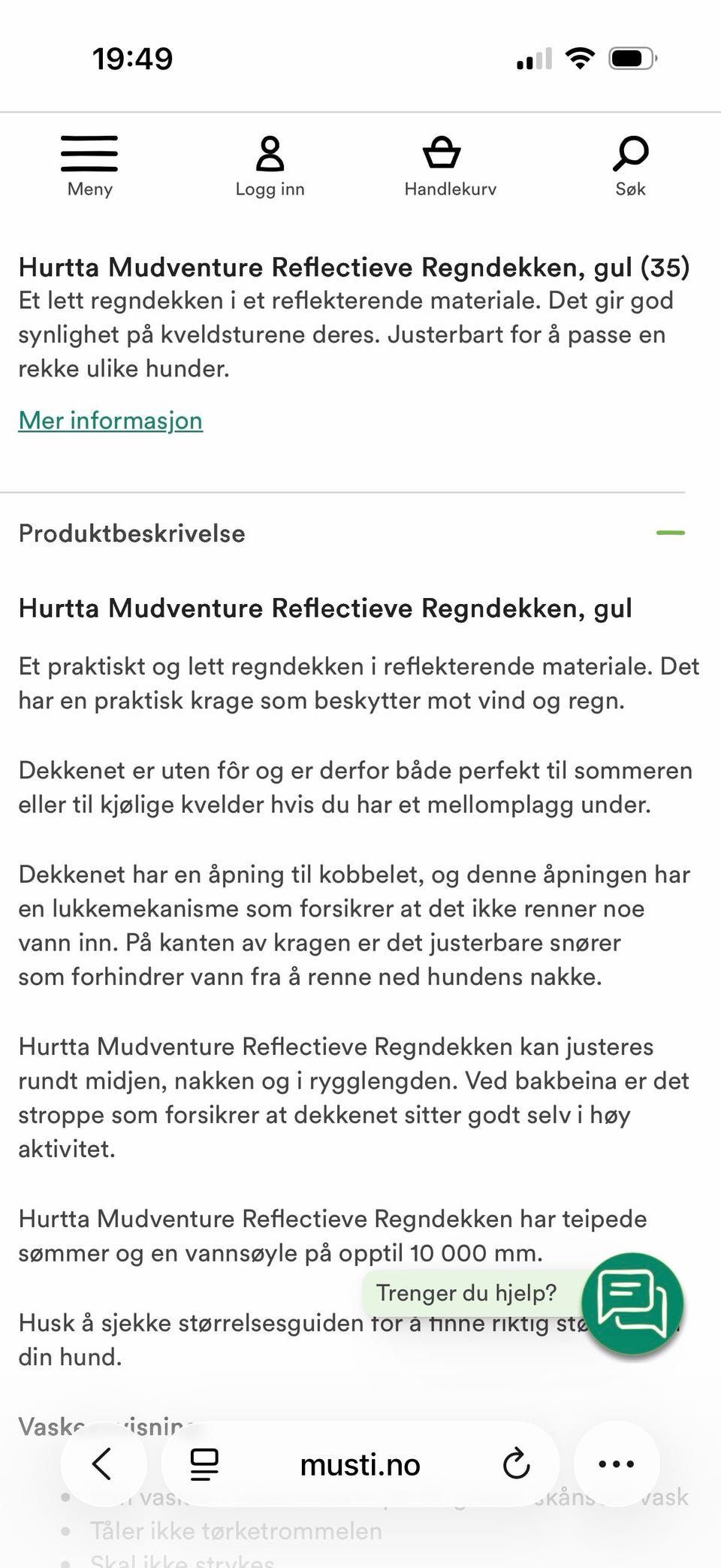721x1568 pixels.
Task: Open the hamburger menu
Action: click(x=89, y=154)
